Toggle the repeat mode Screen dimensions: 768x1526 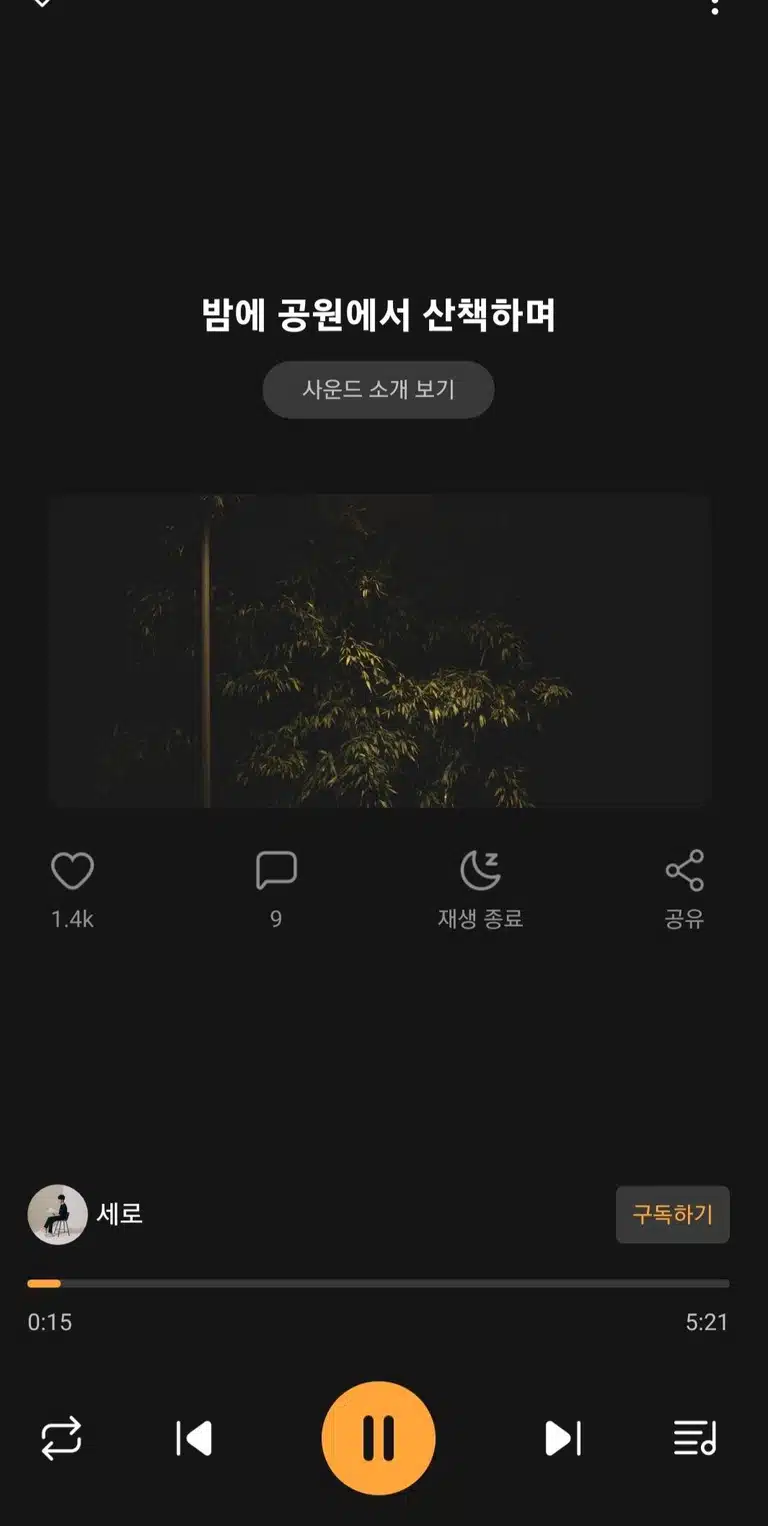[x=61, y=1438]
